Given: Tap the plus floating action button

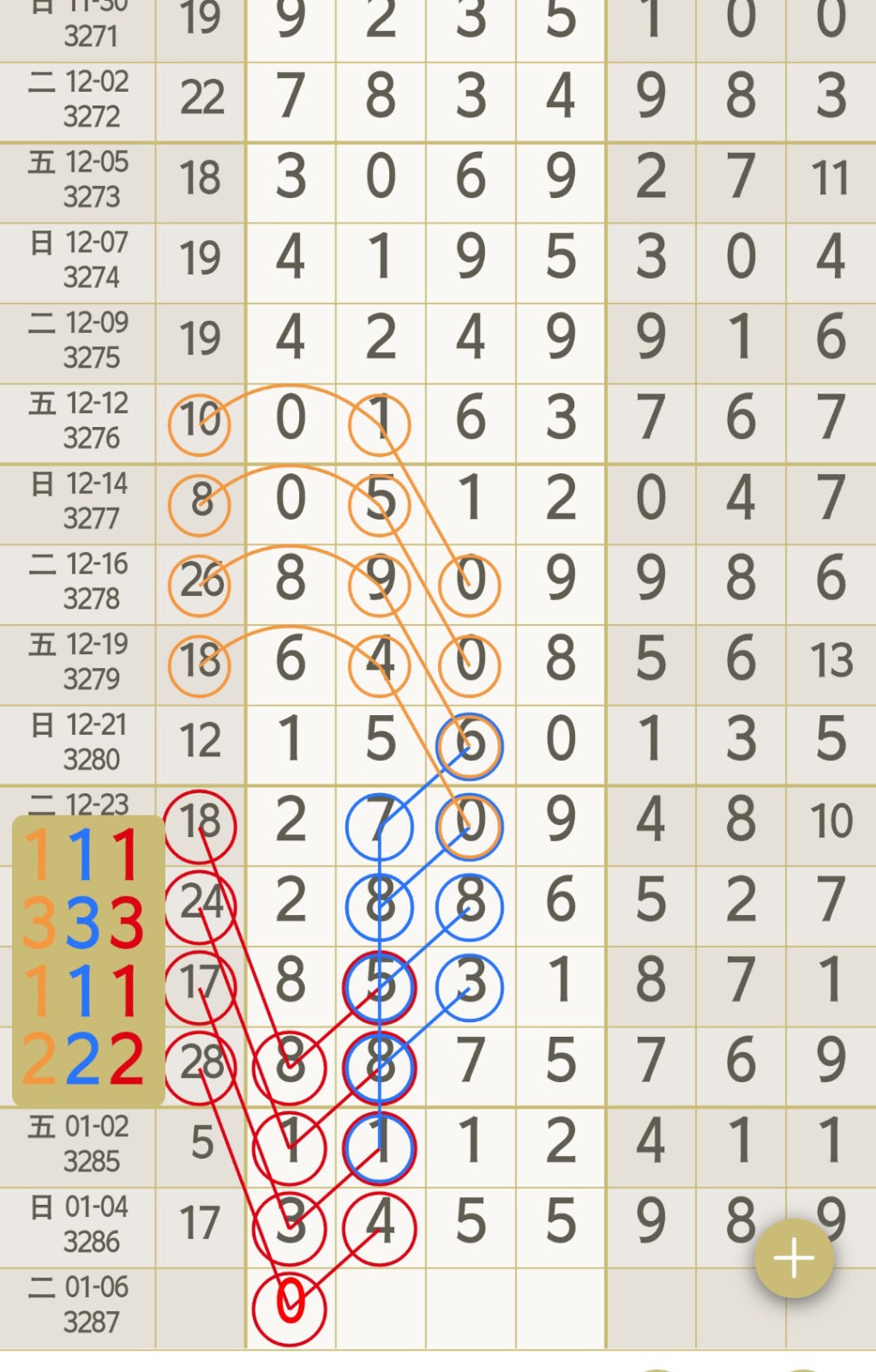Looking at the screenshot, I should click(793, 1258).
